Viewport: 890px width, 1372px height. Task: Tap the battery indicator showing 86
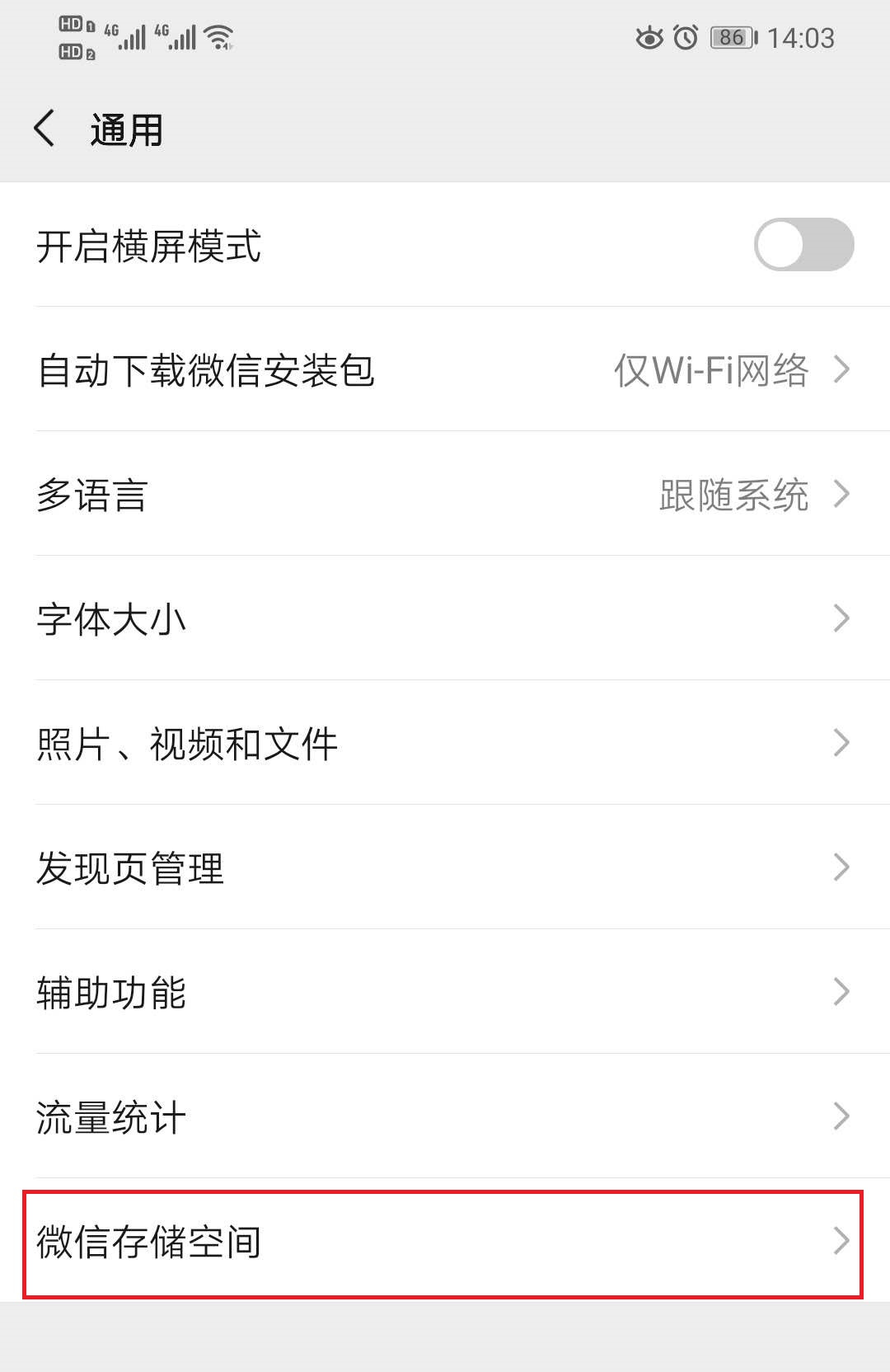click(732, 37)
